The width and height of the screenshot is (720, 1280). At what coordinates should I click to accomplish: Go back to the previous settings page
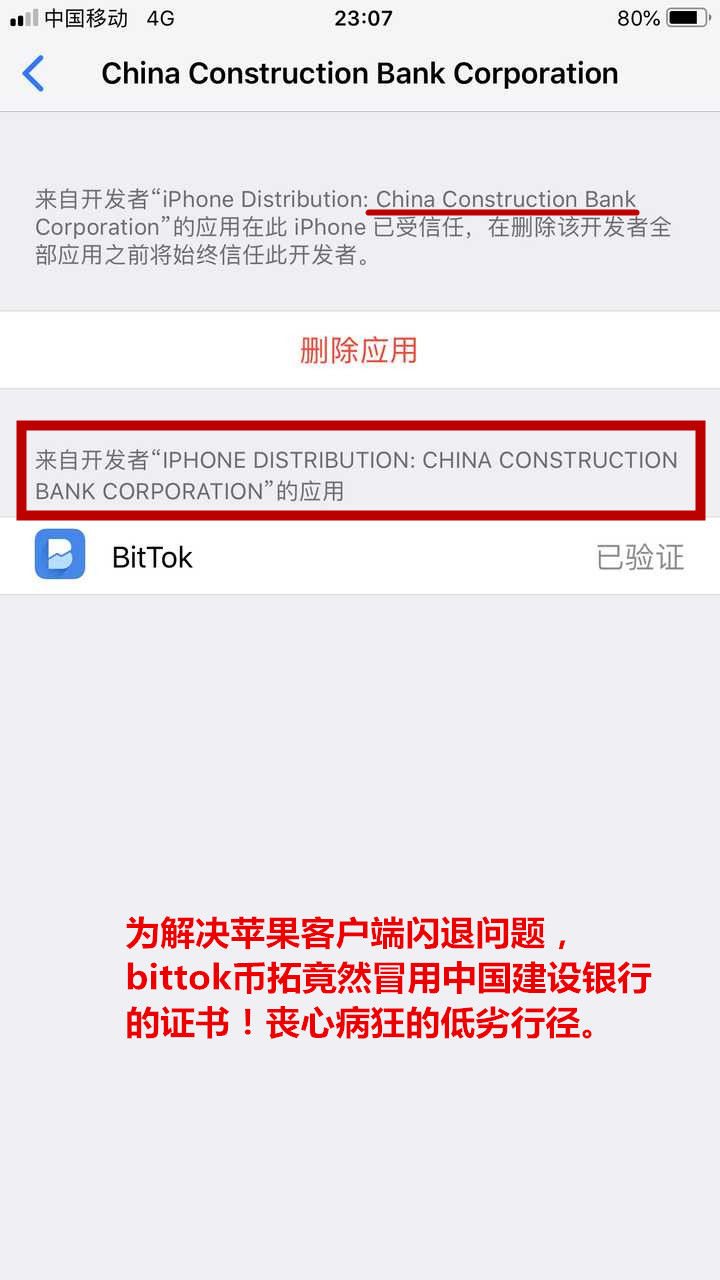point(34,74)
